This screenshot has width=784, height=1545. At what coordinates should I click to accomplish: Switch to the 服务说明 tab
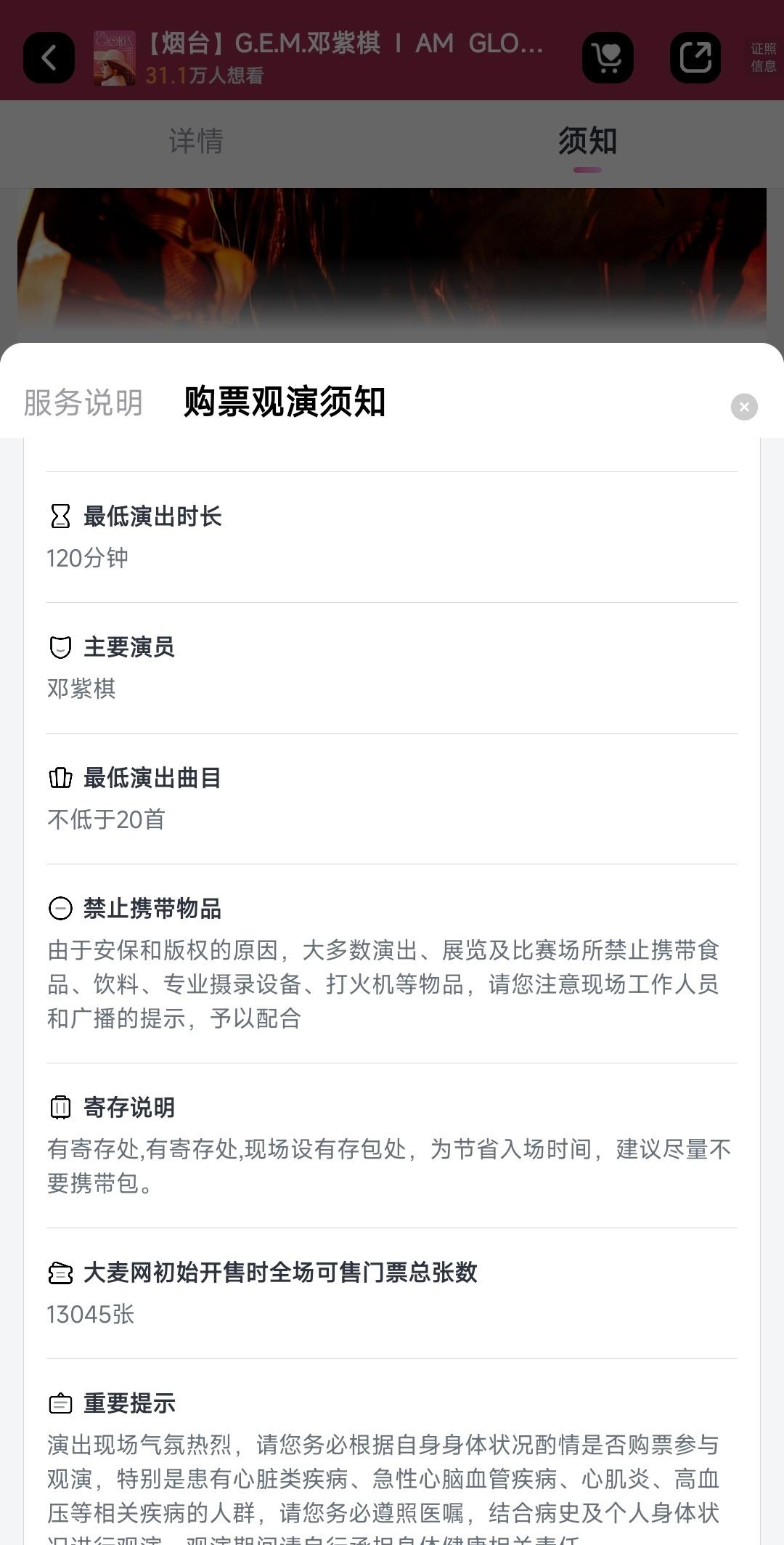pos(83,402)
